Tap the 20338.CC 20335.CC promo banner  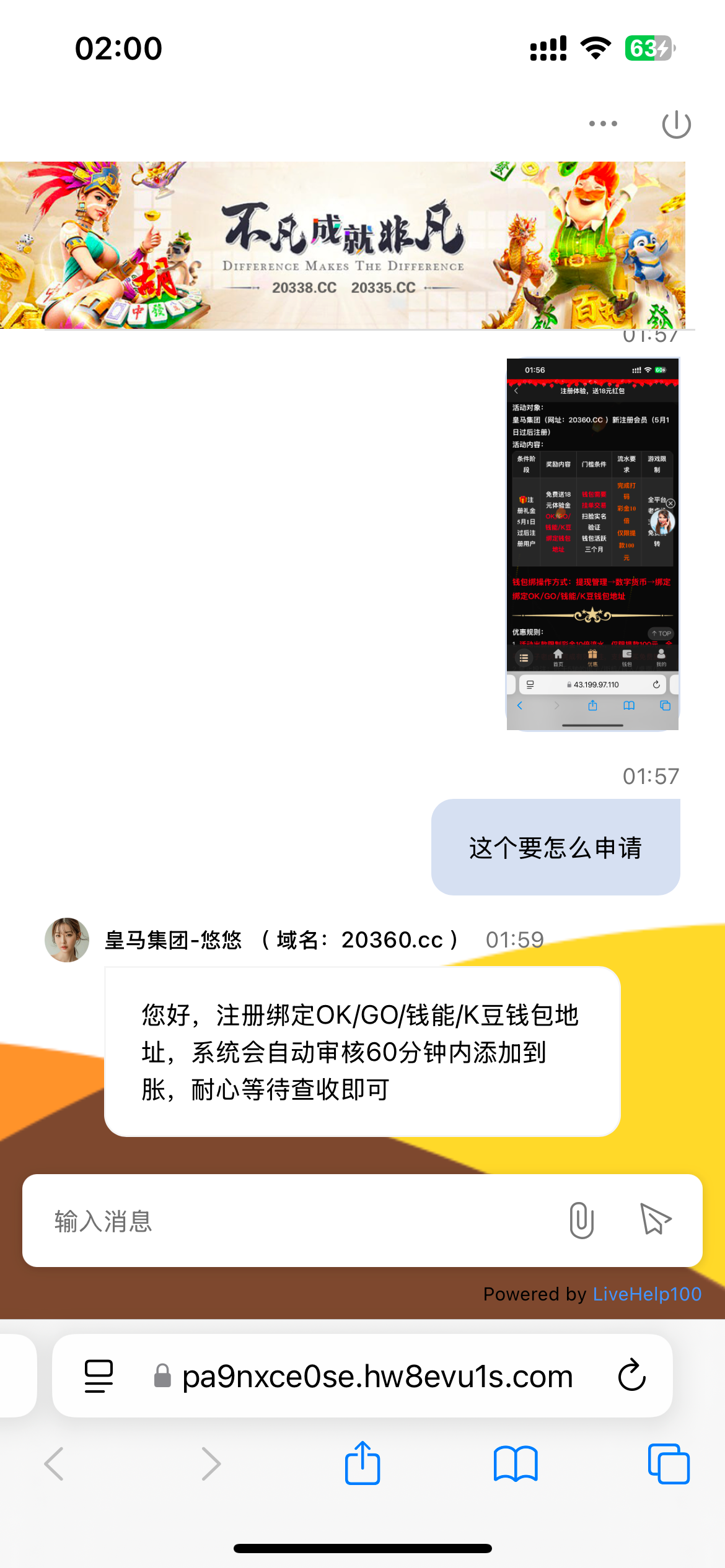click(x=343, y=245)
